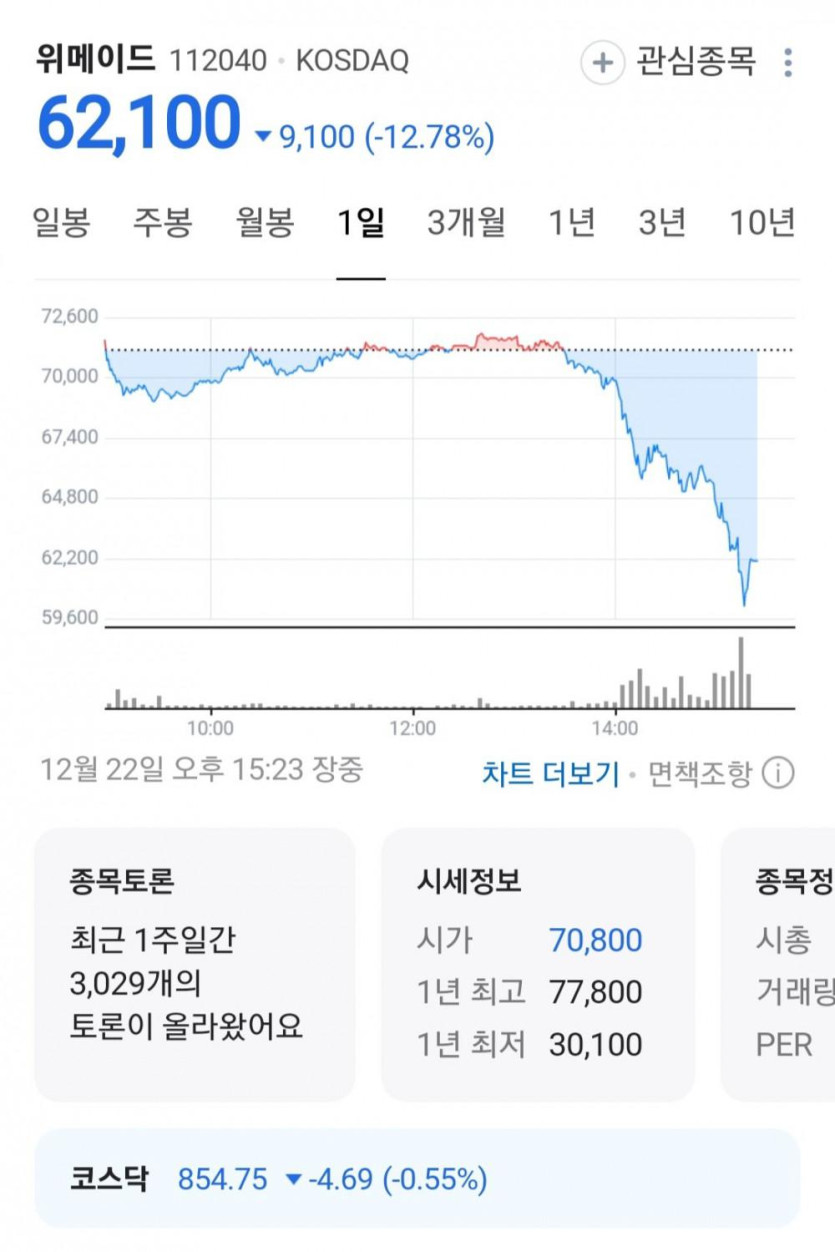Show the 3개월 chart range

(x=466, y=222)
